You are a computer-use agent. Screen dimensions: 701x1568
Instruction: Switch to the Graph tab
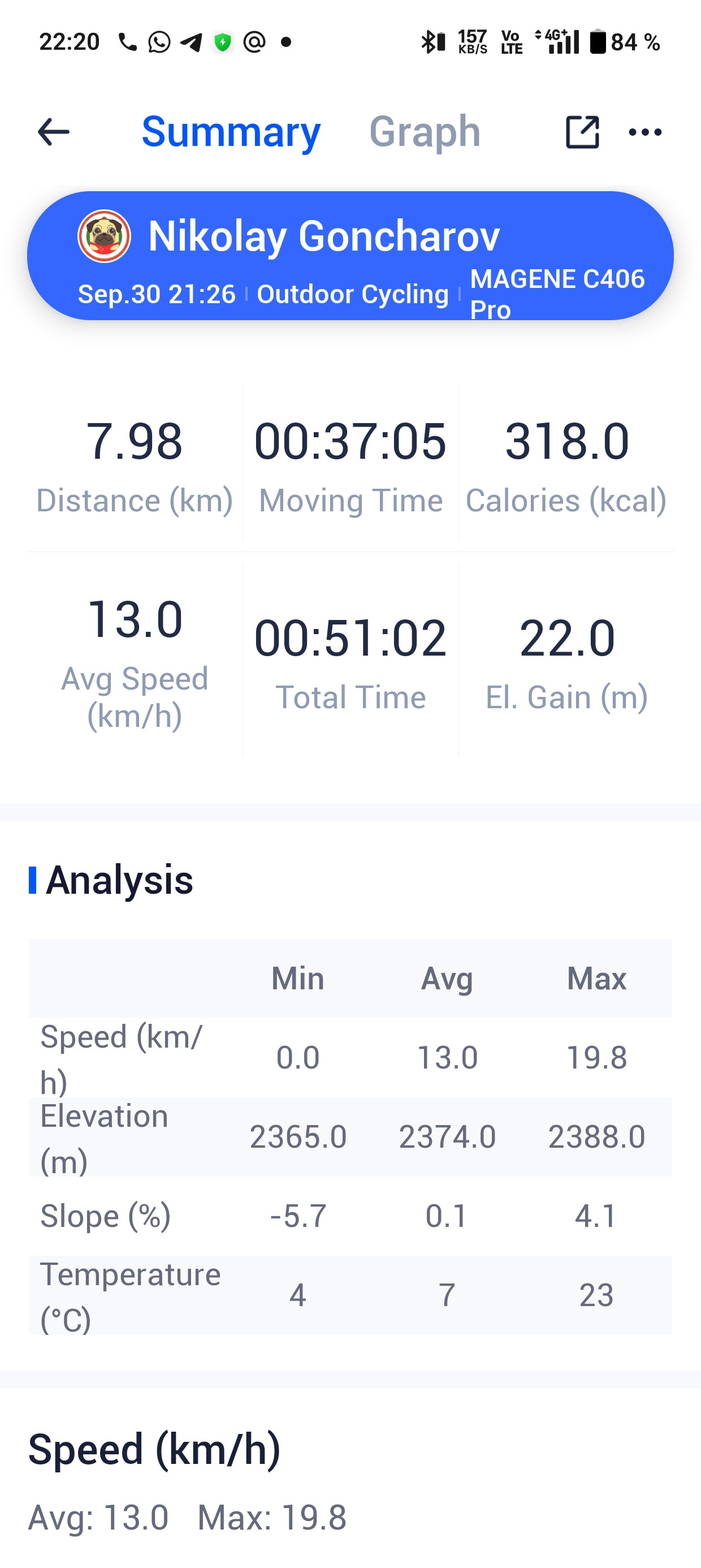pyautogui.click(x=425, y=131)
